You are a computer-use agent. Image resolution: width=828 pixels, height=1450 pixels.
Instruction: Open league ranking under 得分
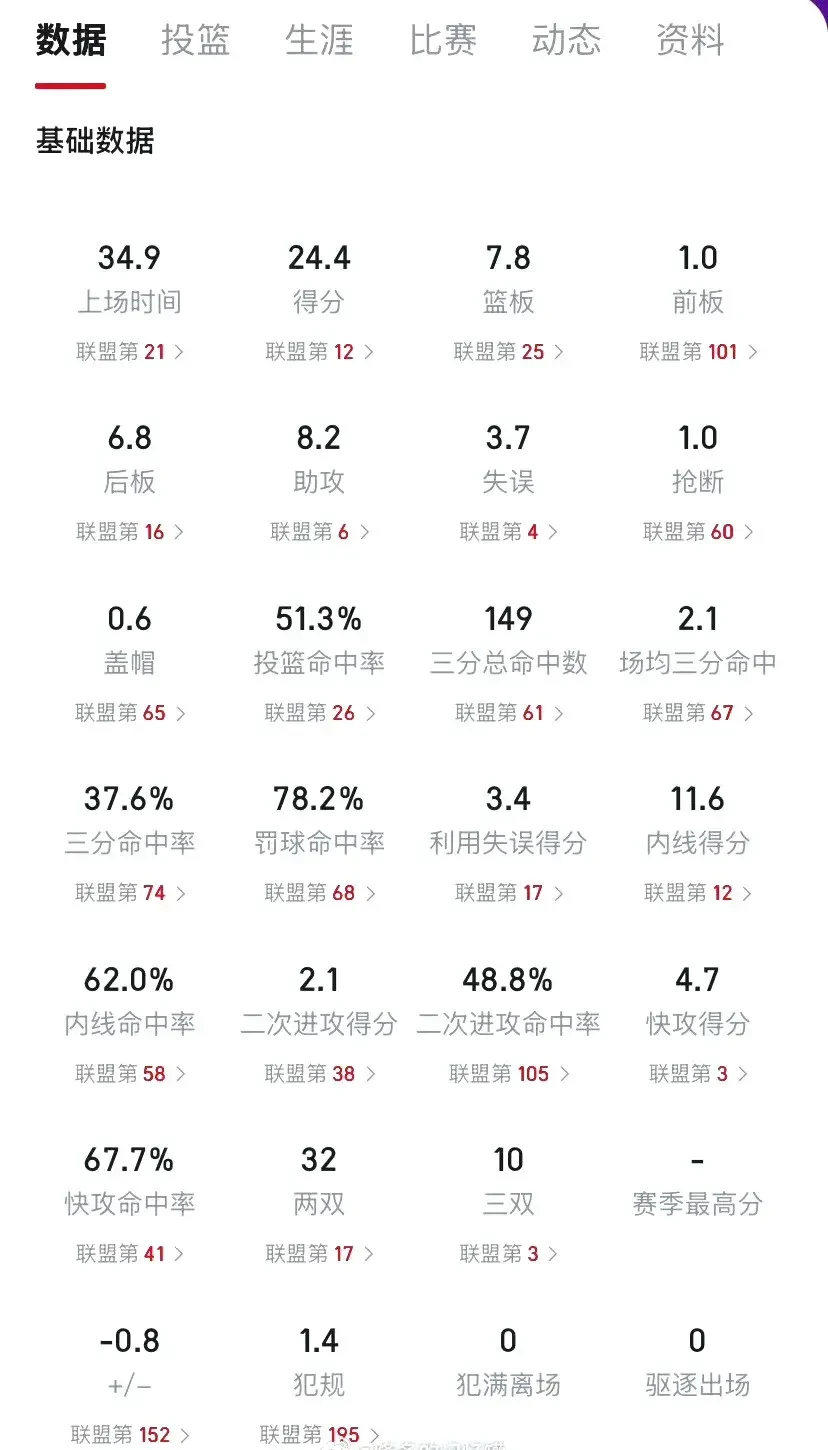[319, 352]
